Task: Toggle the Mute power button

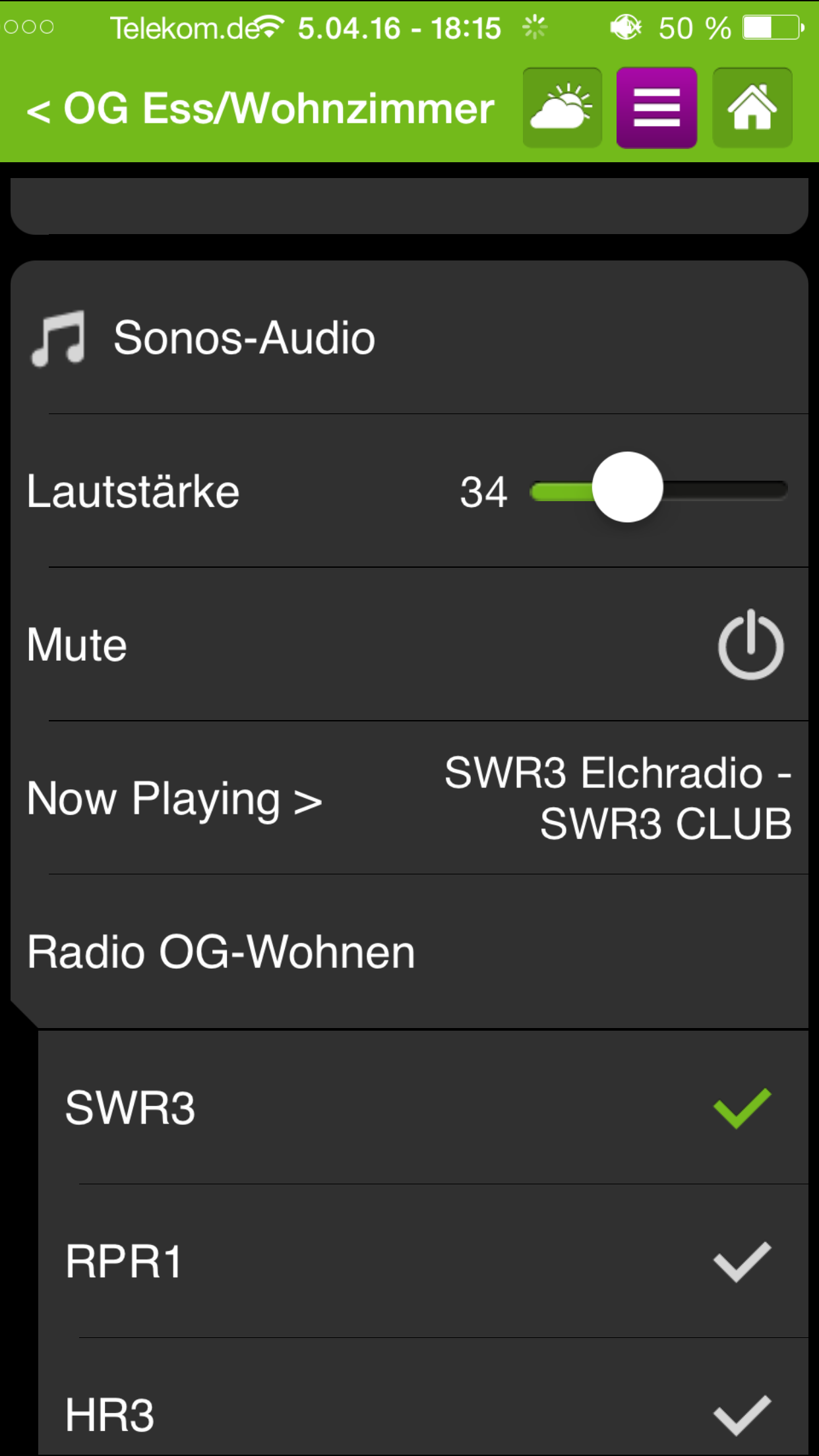Action: (750, 645)
